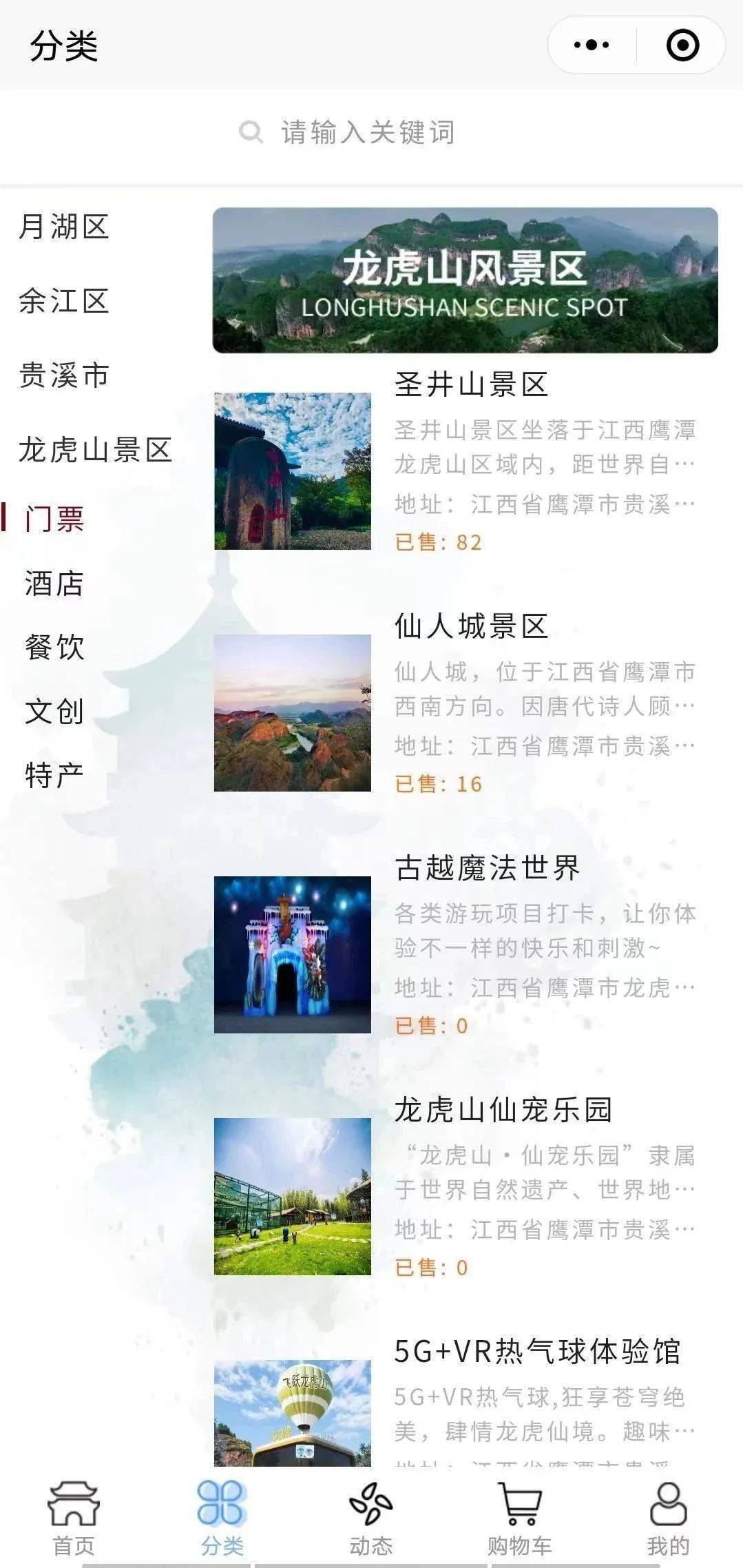743x1568 pixels.
Task: Open the 龙虎山风景区 banner
Action: click(x=465, y=280)
